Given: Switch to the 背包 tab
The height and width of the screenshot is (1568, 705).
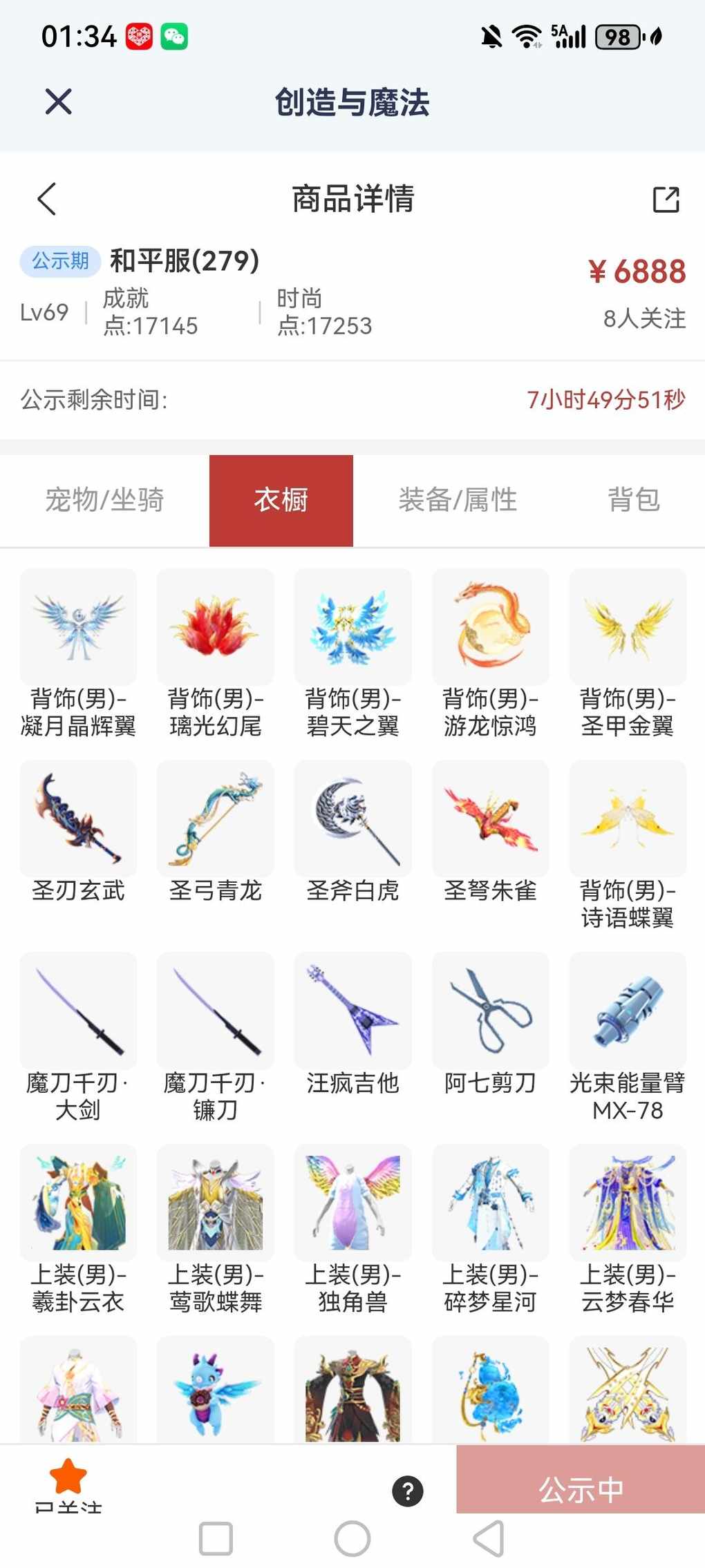Looking at the screenshot, I should coord(633,499).
